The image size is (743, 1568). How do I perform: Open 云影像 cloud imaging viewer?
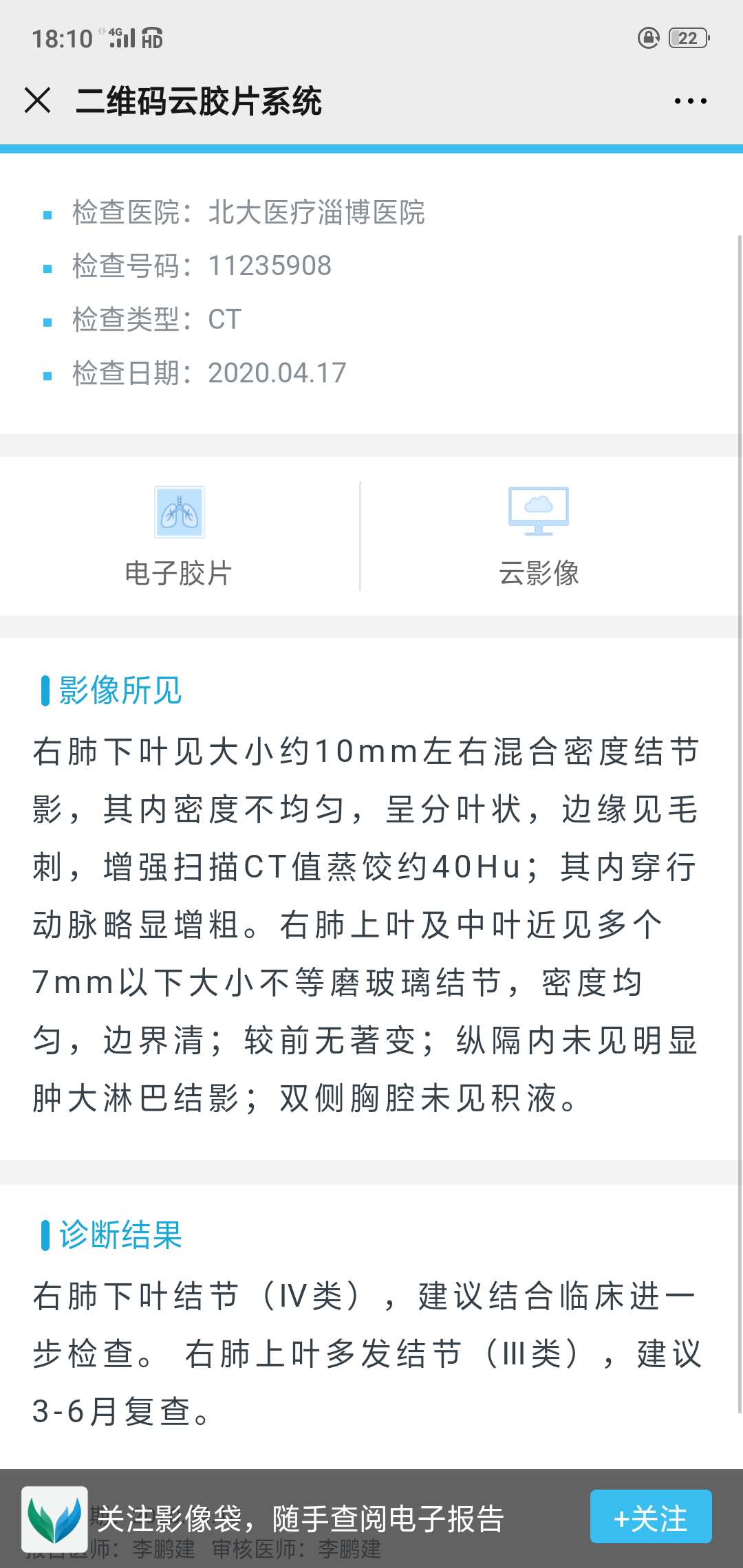click(x=539, y=536)
